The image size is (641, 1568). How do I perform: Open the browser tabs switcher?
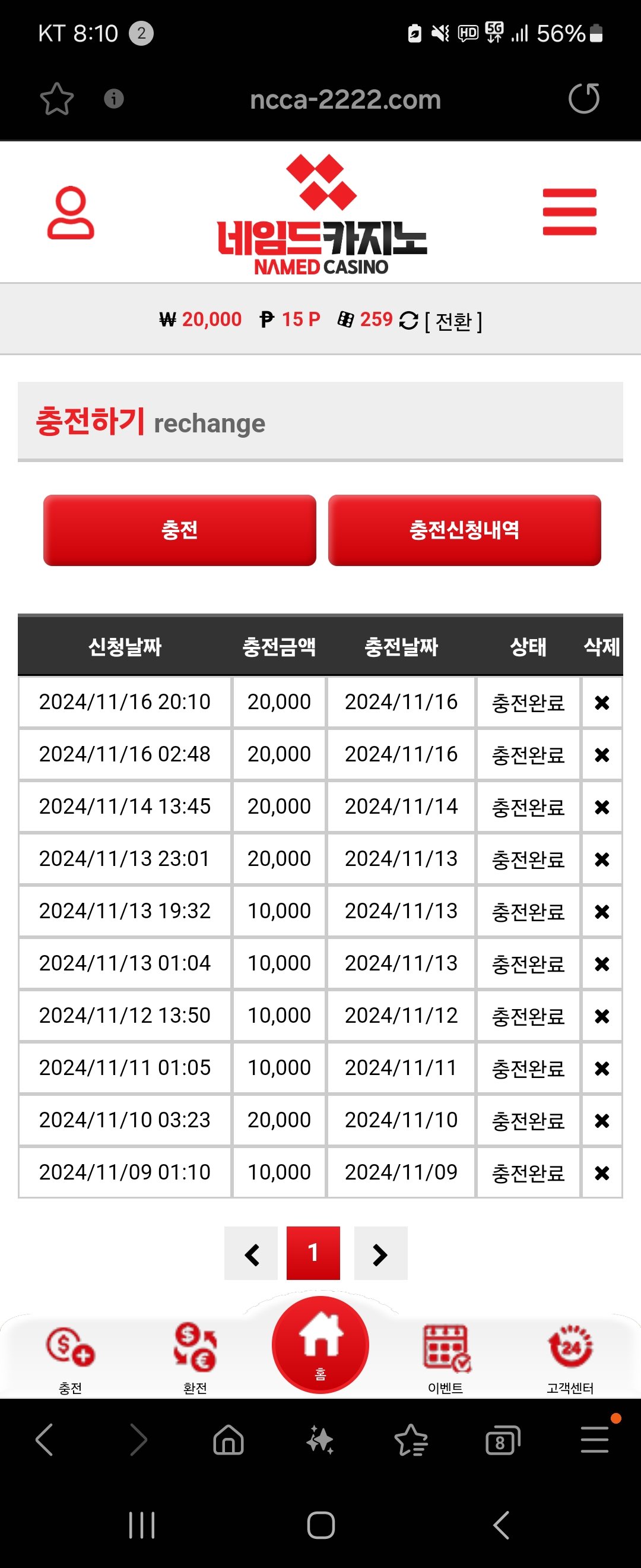(502, 1441)
